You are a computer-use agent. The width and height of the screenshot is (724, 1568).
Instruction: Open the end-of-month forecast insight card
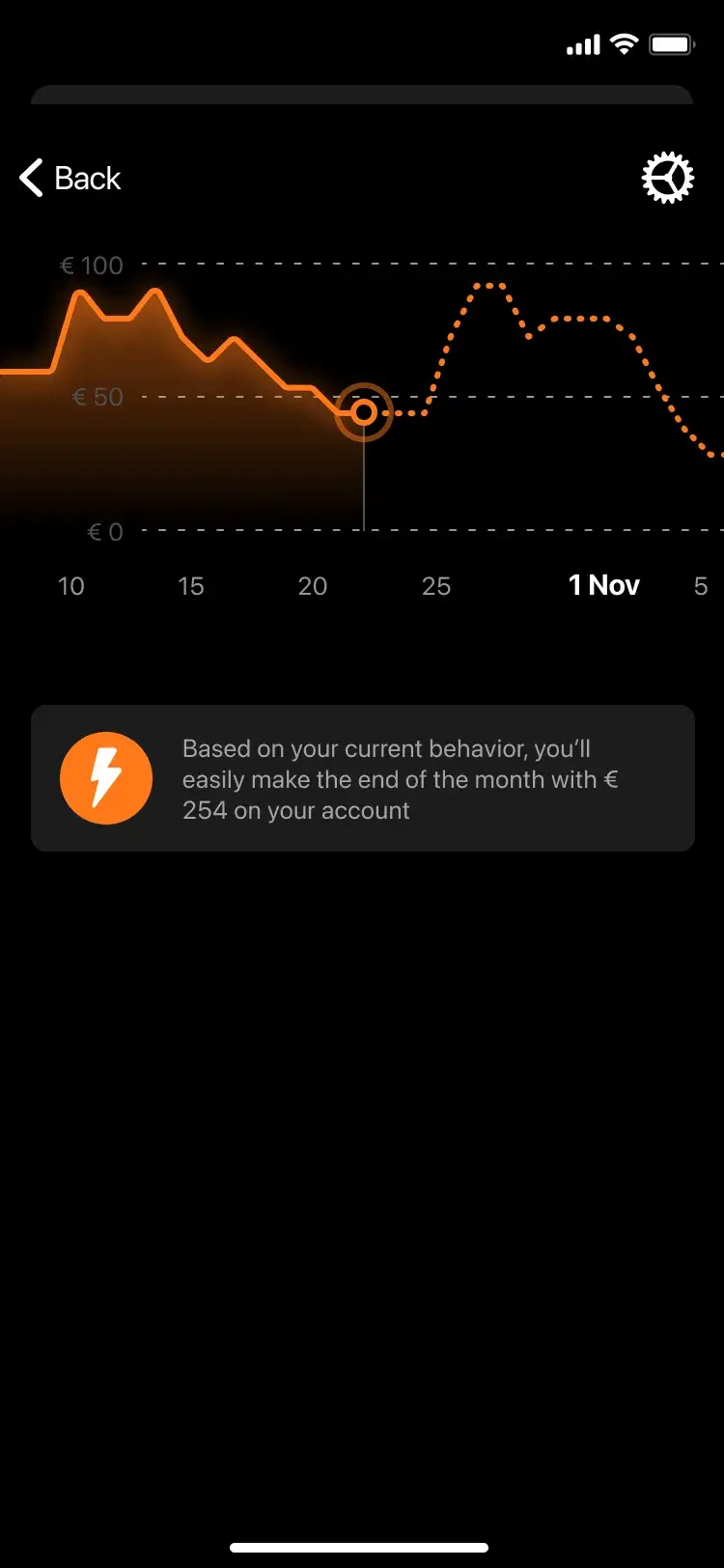363,778
